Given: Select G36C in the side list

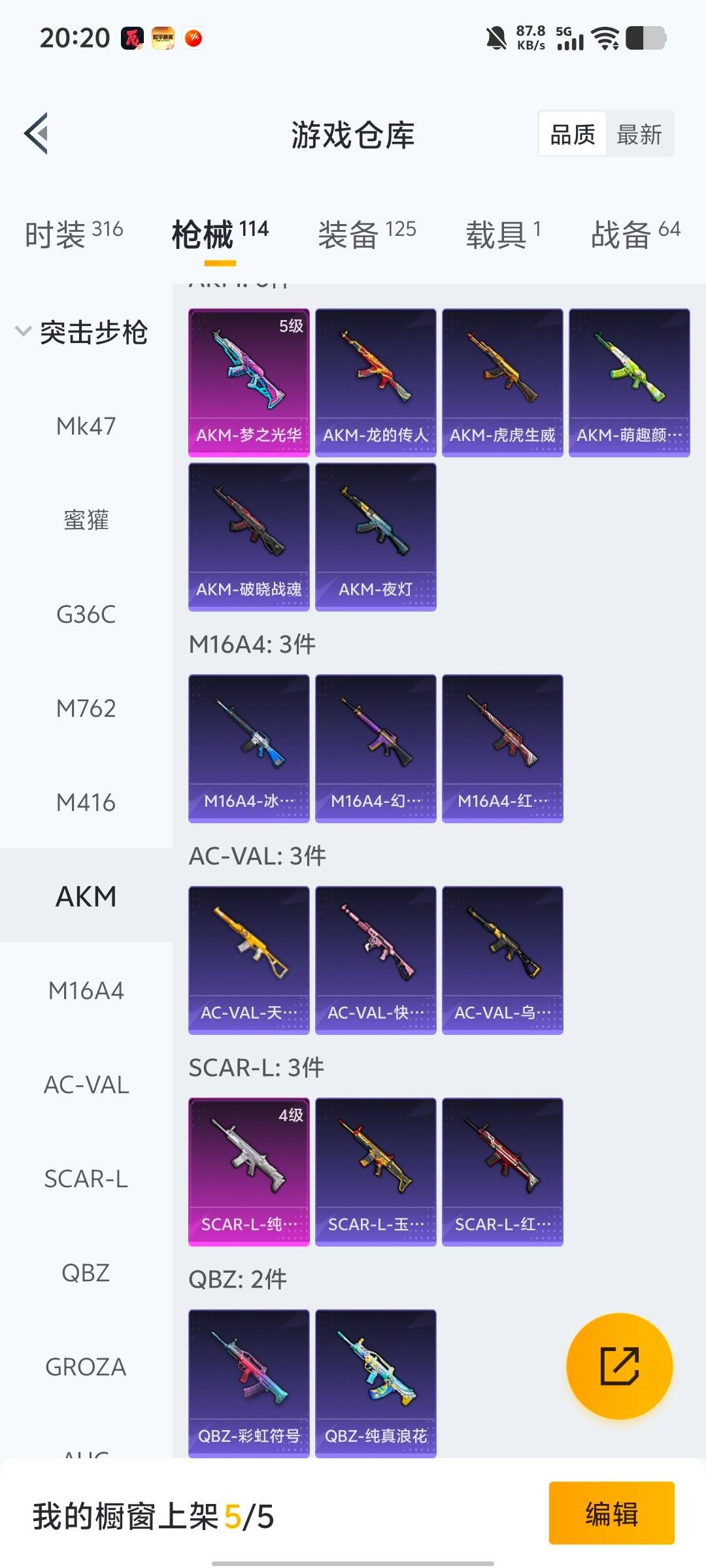Looking at the screenshot, I should pyautogui.click(x=86, y=614).
